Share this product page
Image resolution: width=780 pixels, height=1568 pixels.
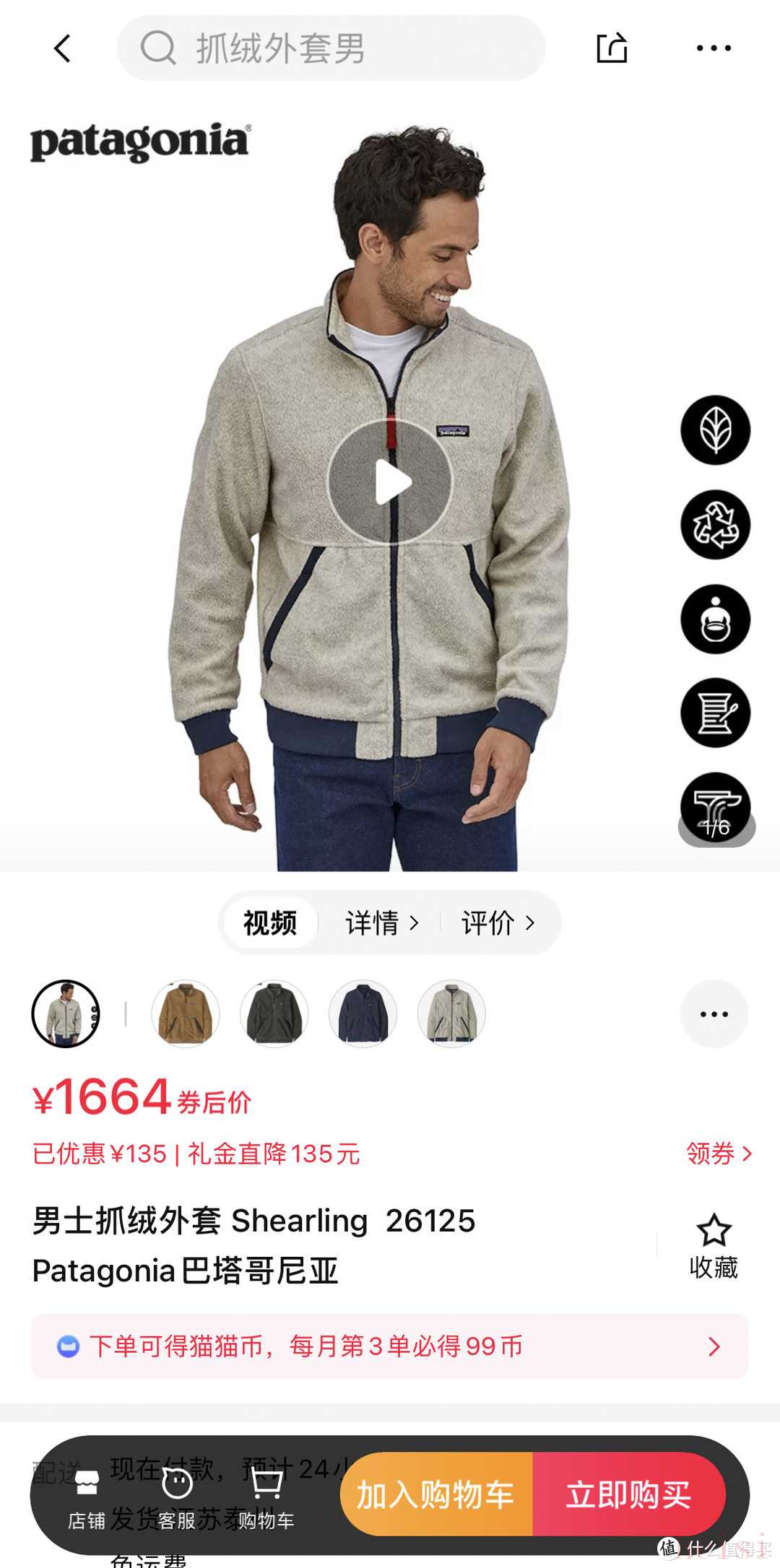612,48
